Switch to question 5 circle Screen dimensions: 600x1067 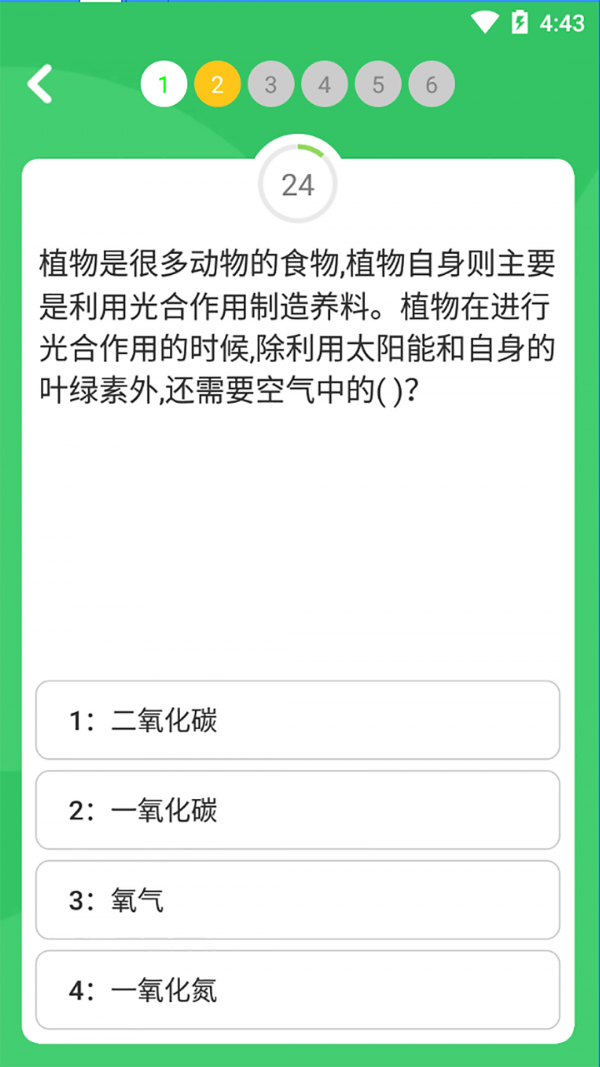pos(378,85)
